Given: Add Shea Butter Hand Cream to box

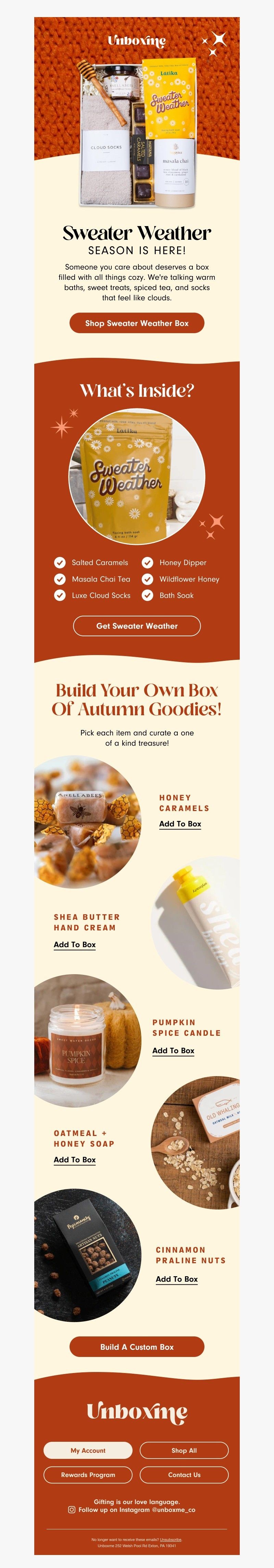Looking at the screenshot, I should pyautogui.click(x=74, y=945).
